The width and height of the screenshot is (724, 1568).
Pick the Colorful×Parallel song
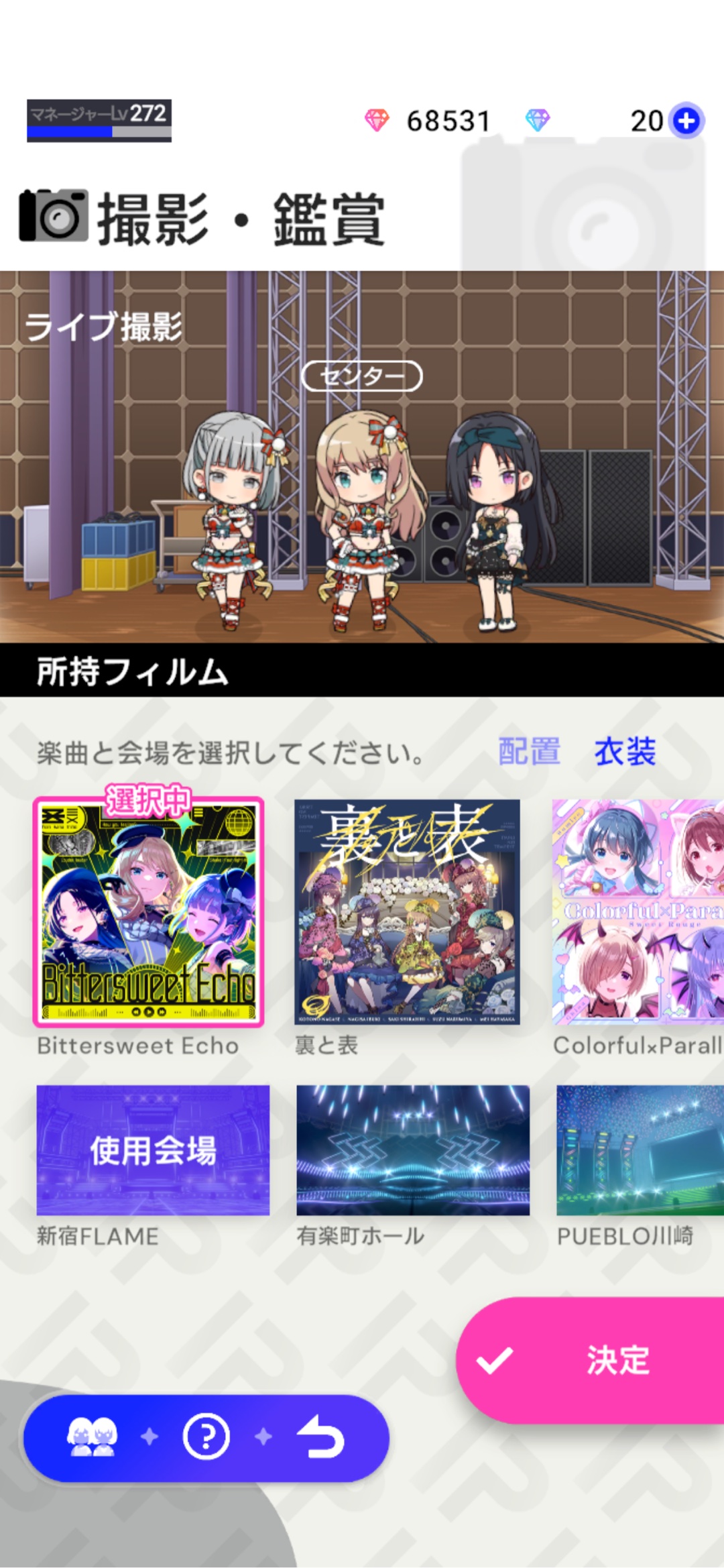click(x=637, y=912)
